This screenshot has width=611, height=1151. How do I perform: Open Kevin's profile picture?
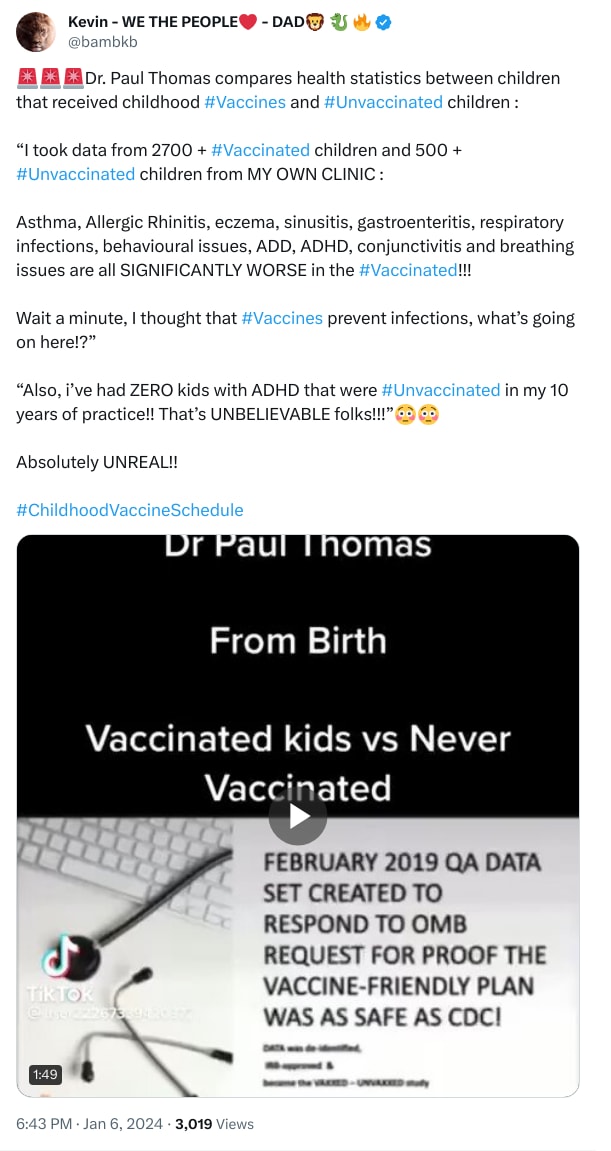coord(35,32)
